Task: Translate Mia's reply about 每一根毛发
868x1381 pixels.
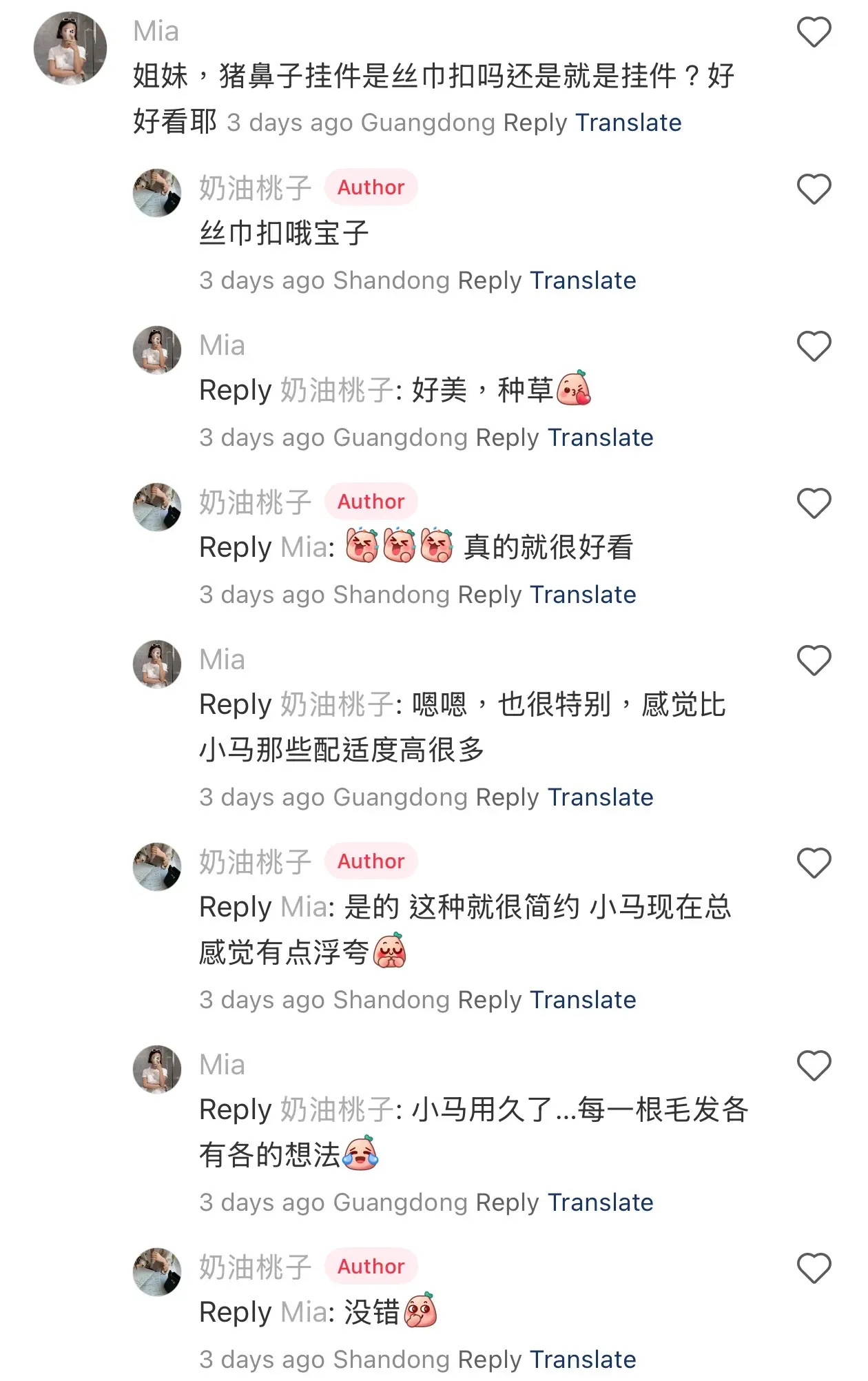Action: click(x=600, y=1203)
